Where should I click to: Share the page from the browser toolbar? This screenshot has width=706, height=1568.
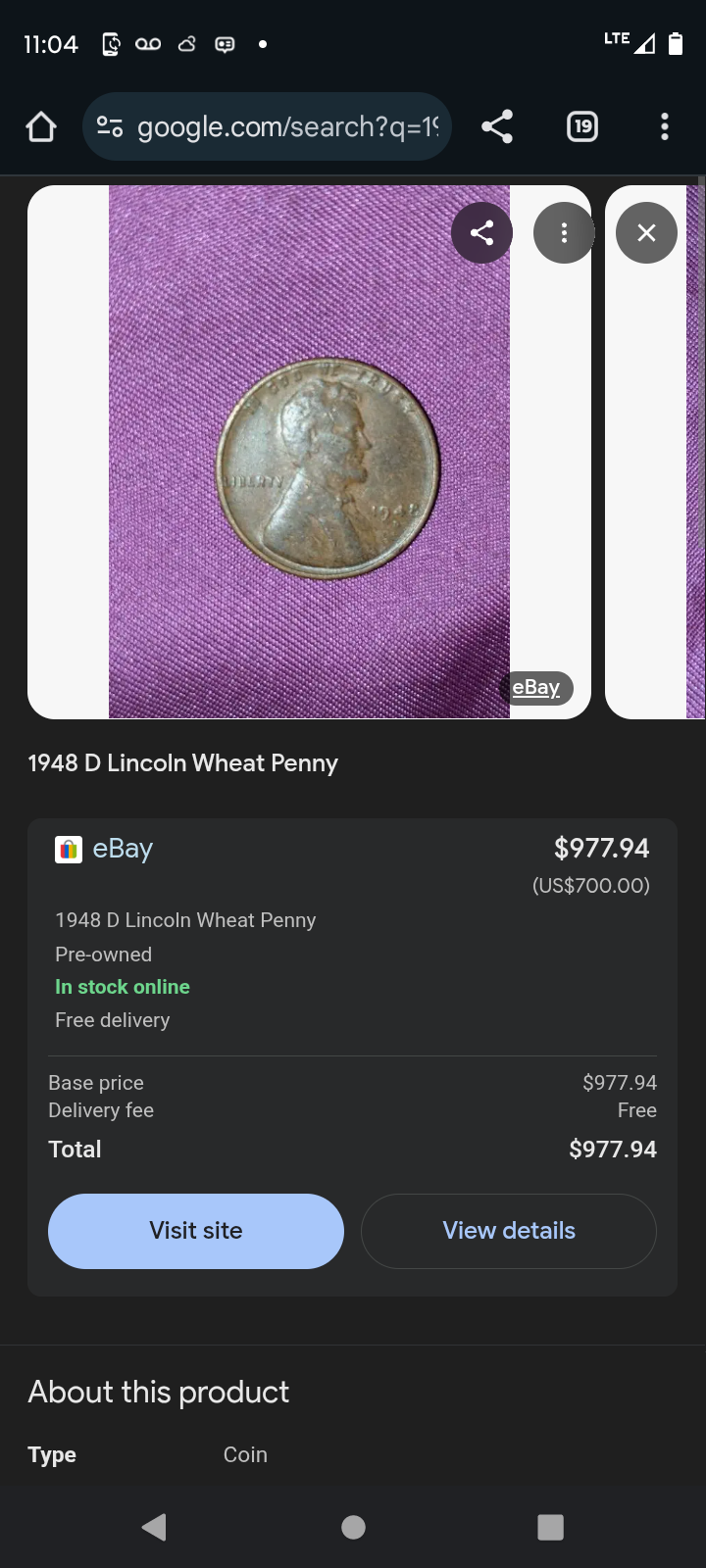[497, 126]
